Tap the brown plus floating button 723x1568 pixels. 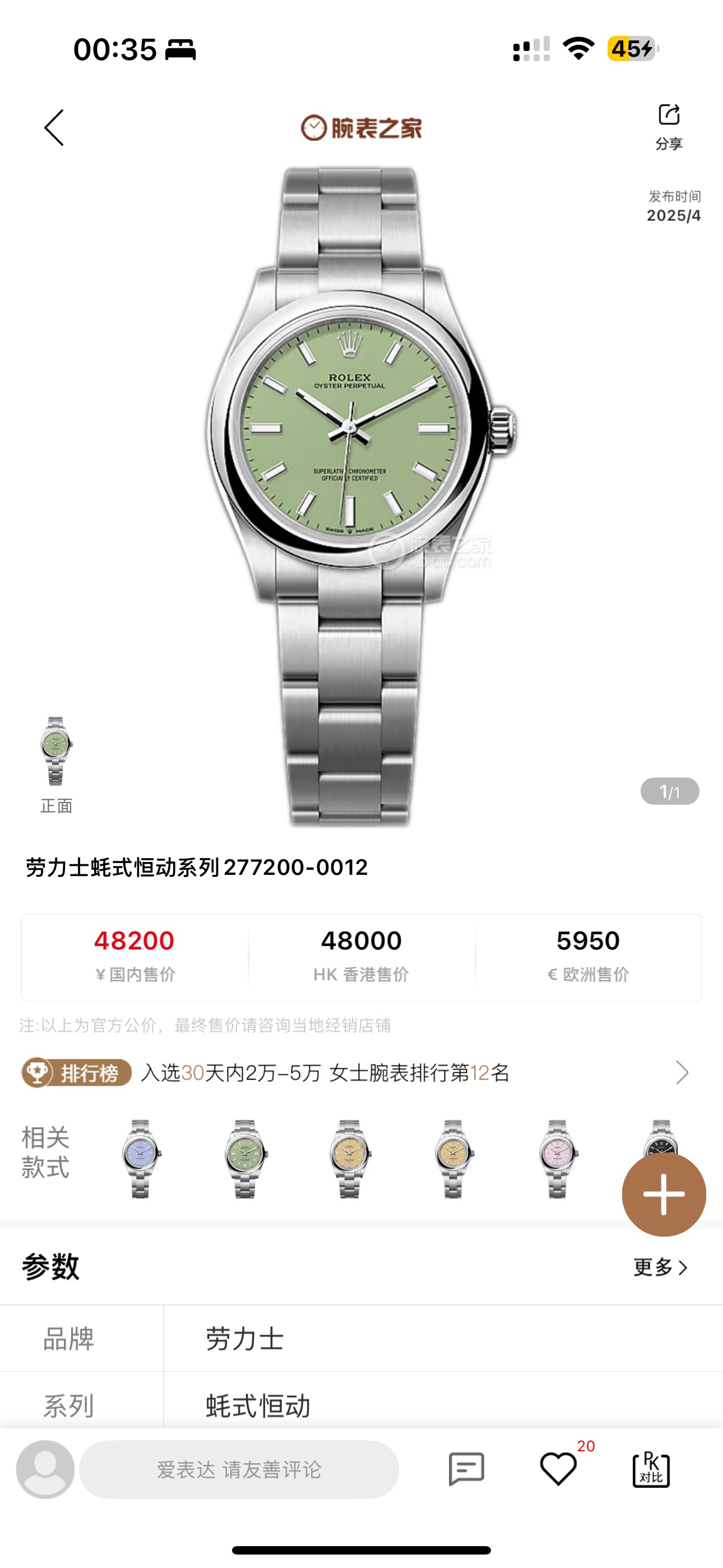point(664,1195)
